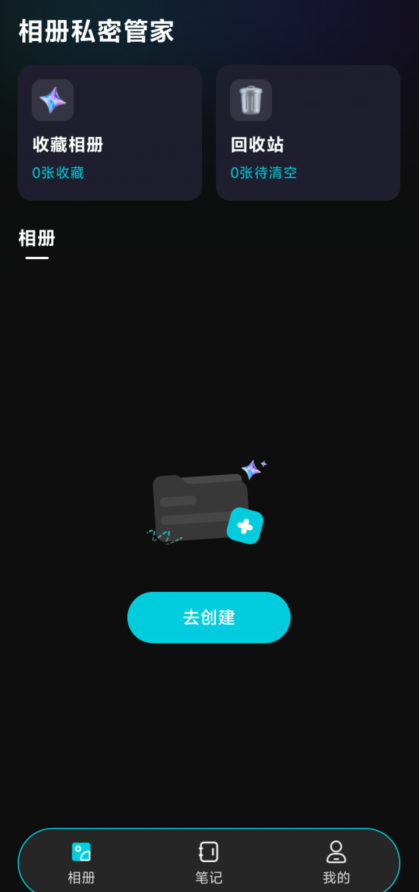The height and width of the screenshot is (892, 420).
Task: Switch to the 笔记 tab
Action: click(x=209, y=862)
